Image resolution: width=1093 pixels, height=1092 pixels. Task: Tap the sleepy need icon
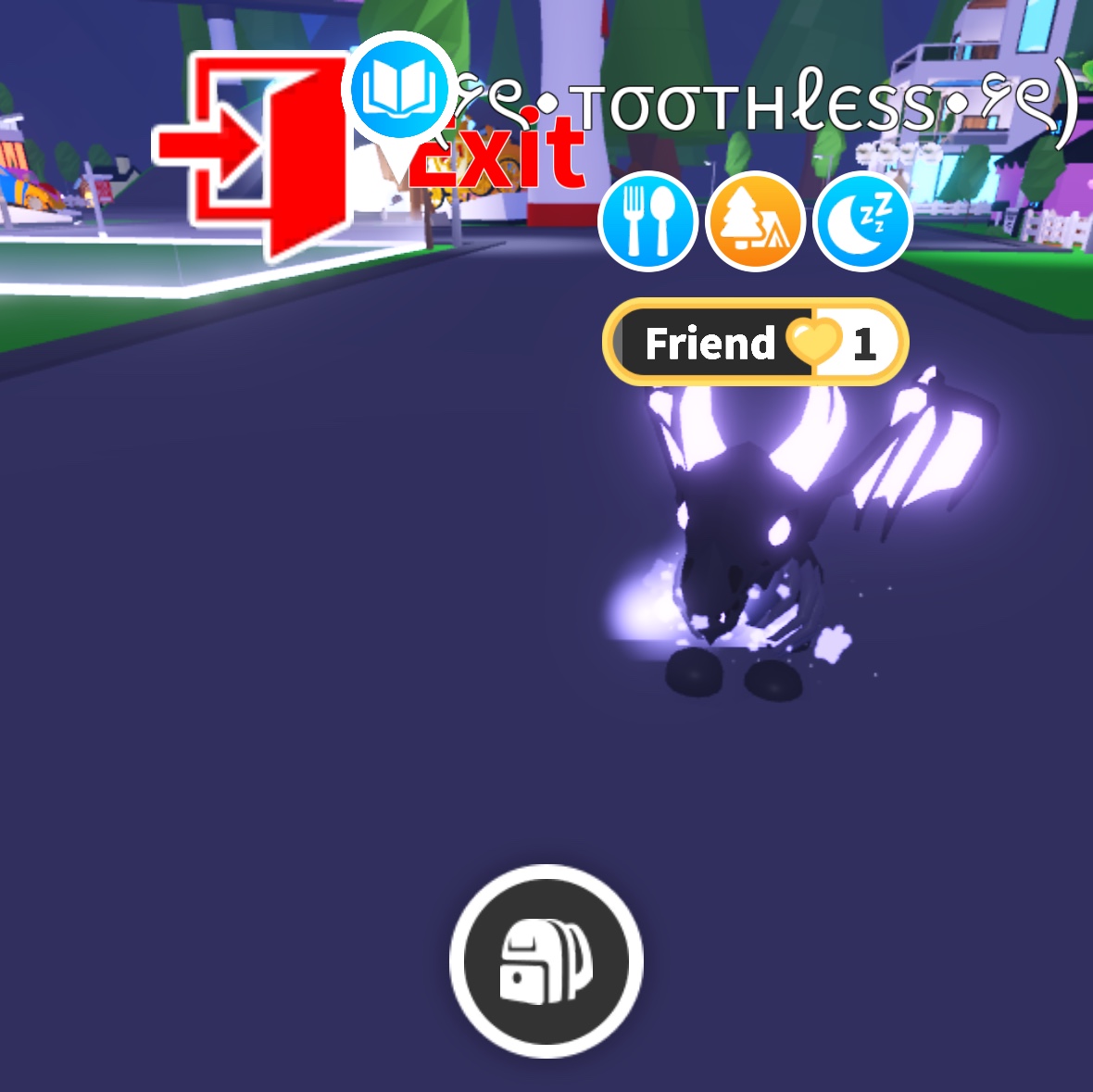[x=862, y=222]
